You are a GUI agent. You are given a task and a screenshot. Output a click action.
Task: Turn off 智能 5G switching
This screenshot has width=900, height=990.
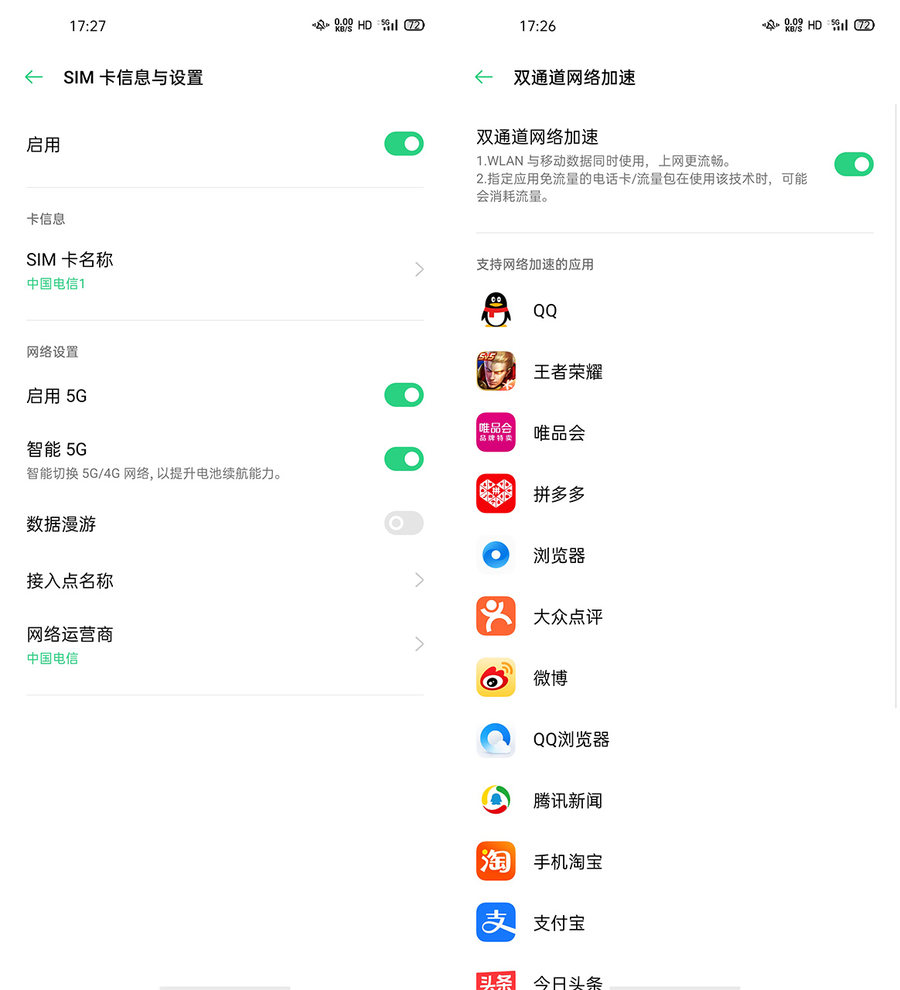404,459
